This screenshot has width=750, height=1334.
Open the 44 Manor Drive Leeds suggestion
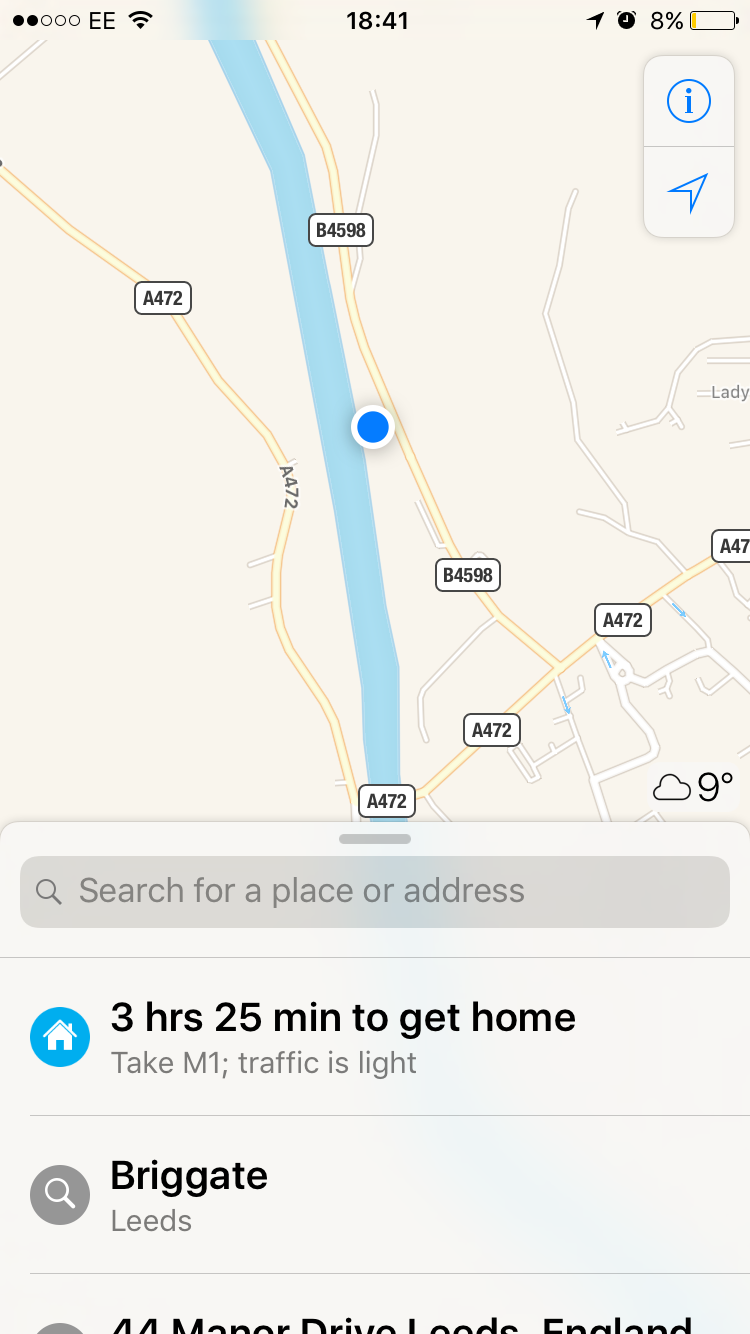coord(375,1320)
